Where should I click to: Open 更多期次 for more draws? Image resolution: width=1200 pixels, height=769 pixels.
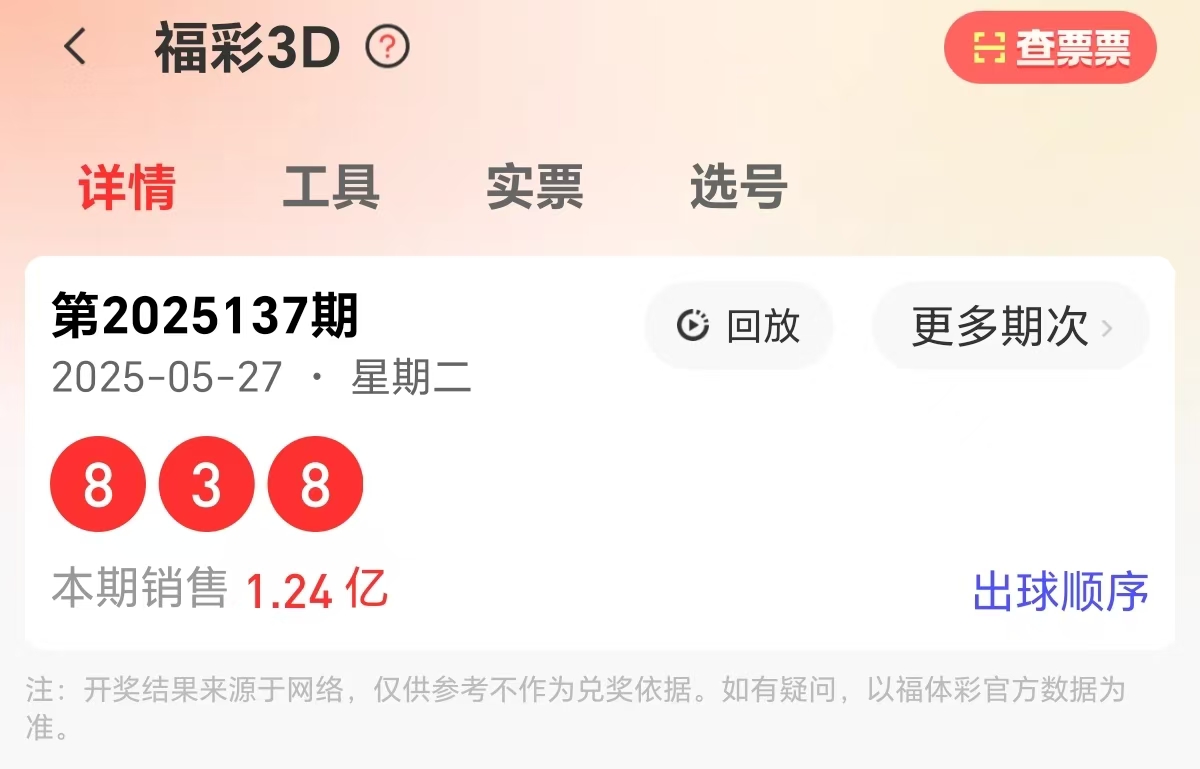(1010, 326)
